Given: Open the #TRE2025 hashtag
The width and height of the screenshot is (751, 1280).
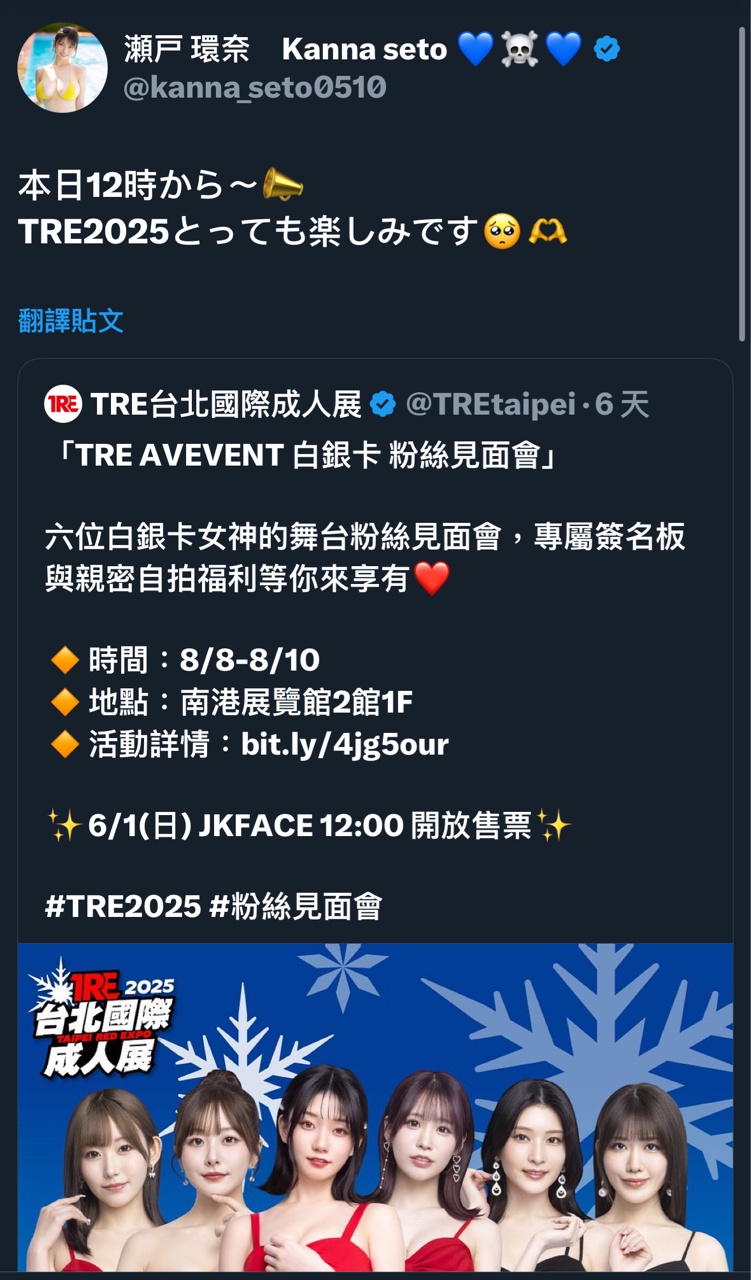Looking at the screenshot, I should coord(123,906).
